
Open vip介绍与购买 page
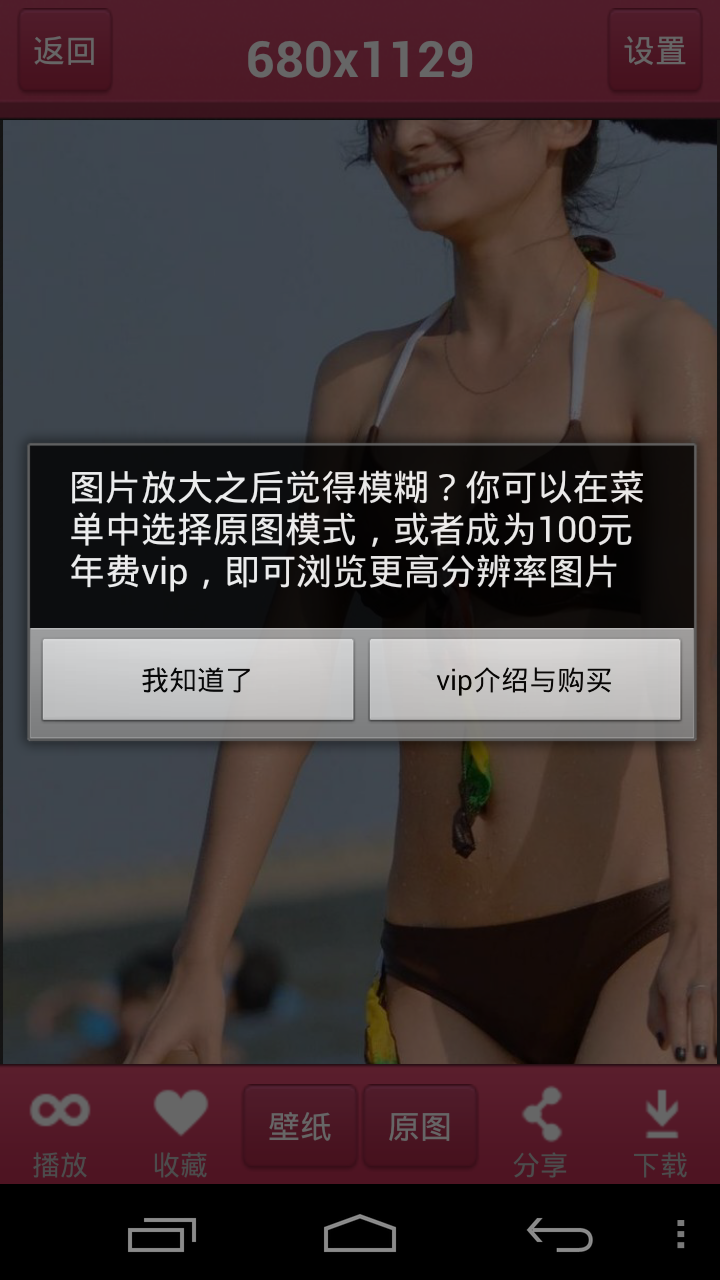[524, 680]
